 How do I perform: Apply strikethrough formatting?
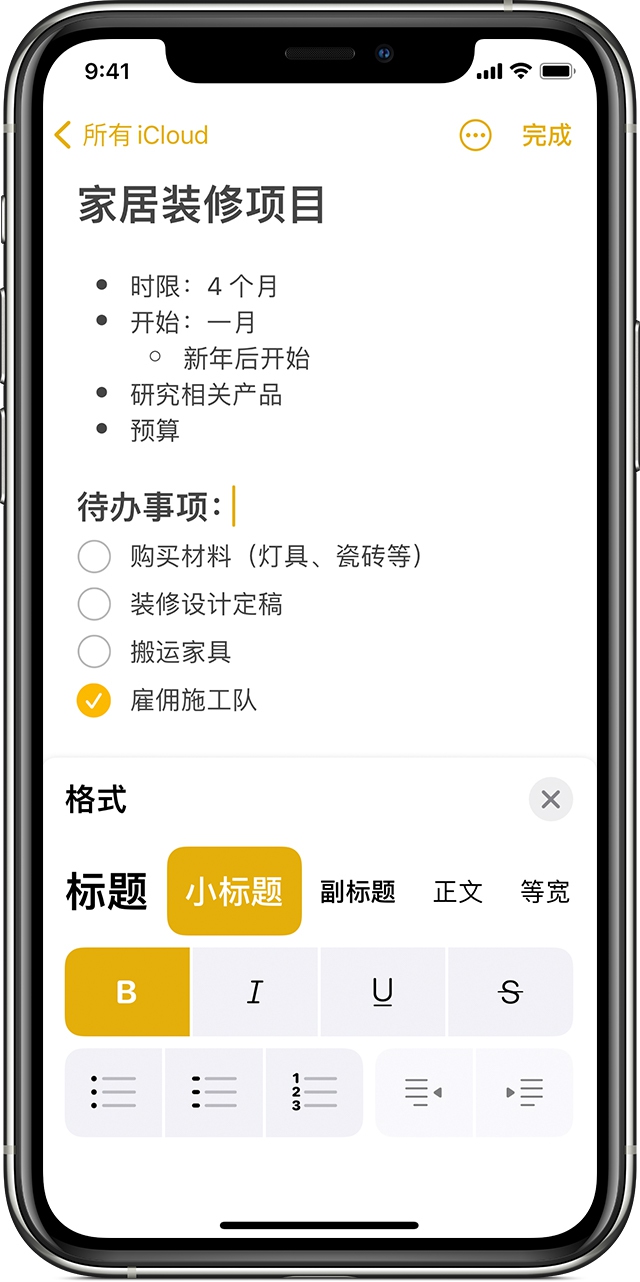510,992
